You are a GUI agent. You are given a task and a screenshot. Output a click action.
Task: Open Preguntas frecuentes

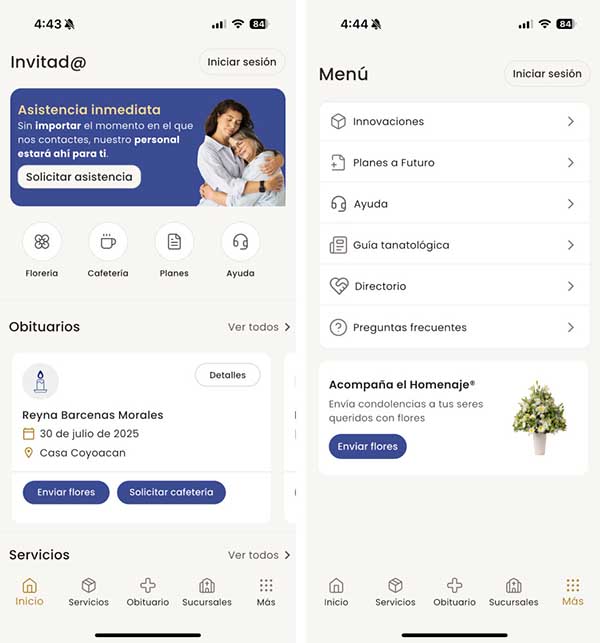pos(453,327)
